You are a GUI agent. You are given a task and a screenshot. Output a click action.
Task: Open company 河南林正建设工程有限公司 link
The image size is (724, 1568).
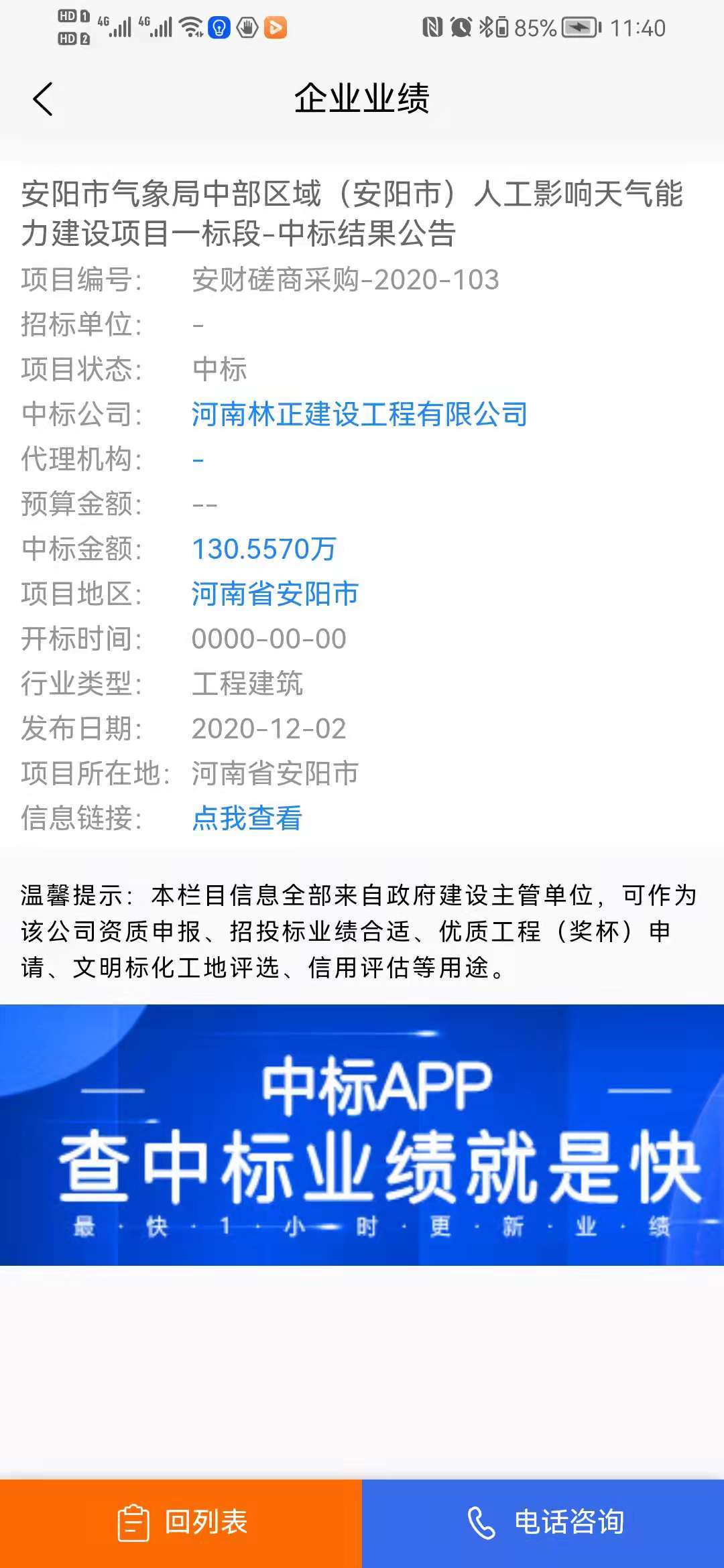pyautogui.click(x=359, y=414)
